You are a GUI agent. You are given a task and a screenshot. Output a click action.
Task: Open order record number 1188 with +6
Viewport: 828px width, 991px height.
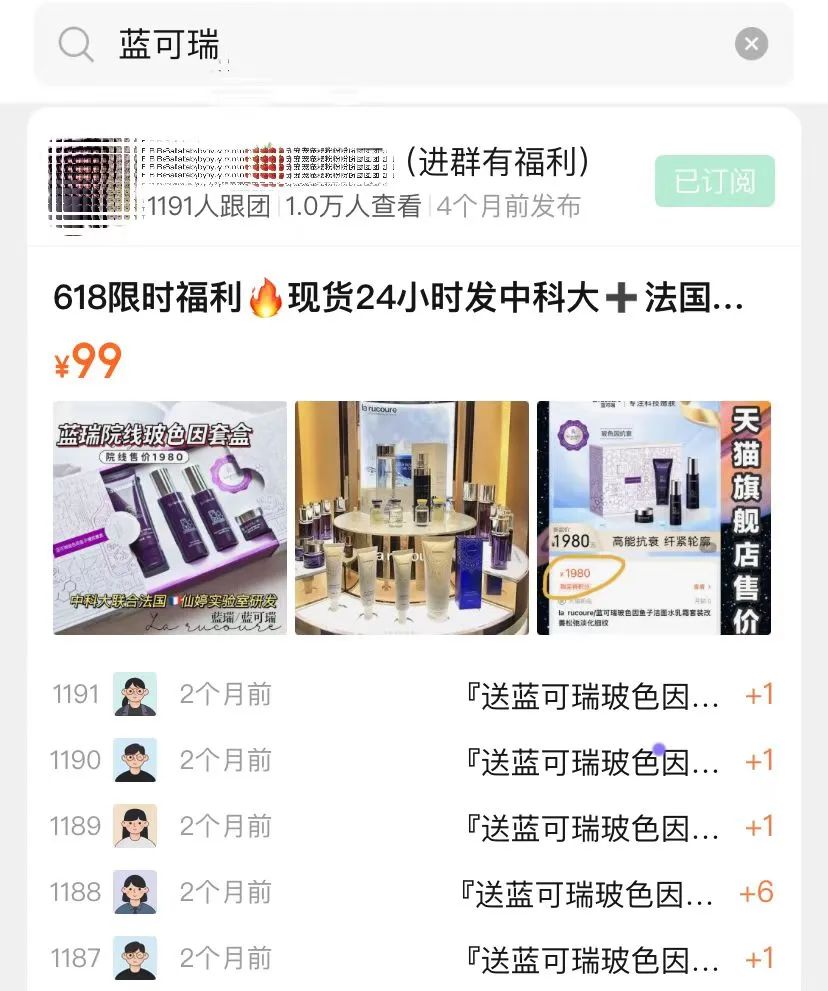tap(412, 893)
